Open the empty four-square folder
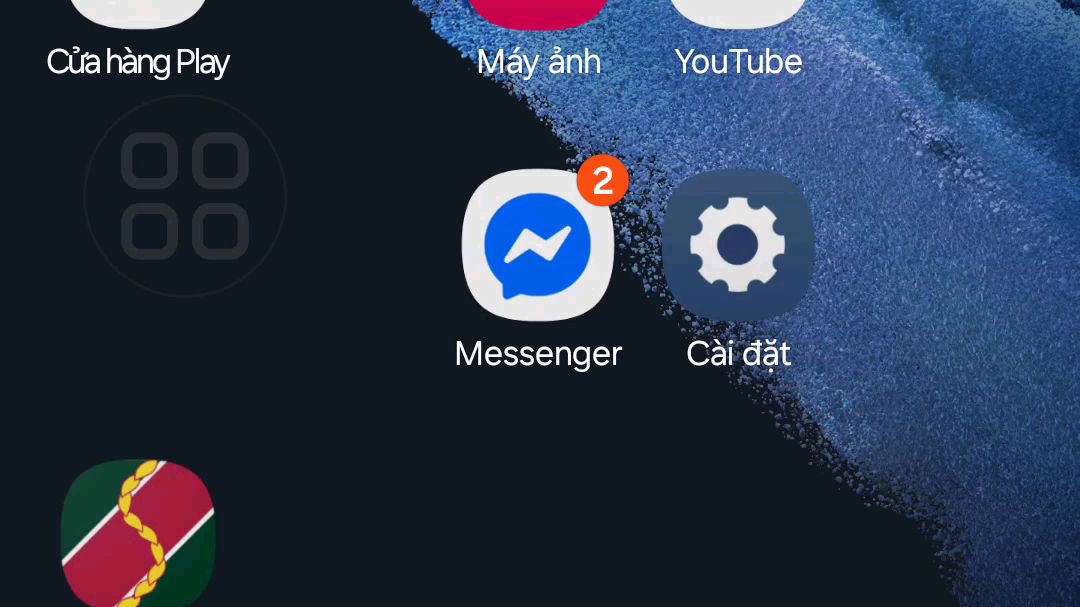 click(x=185, y=196)
